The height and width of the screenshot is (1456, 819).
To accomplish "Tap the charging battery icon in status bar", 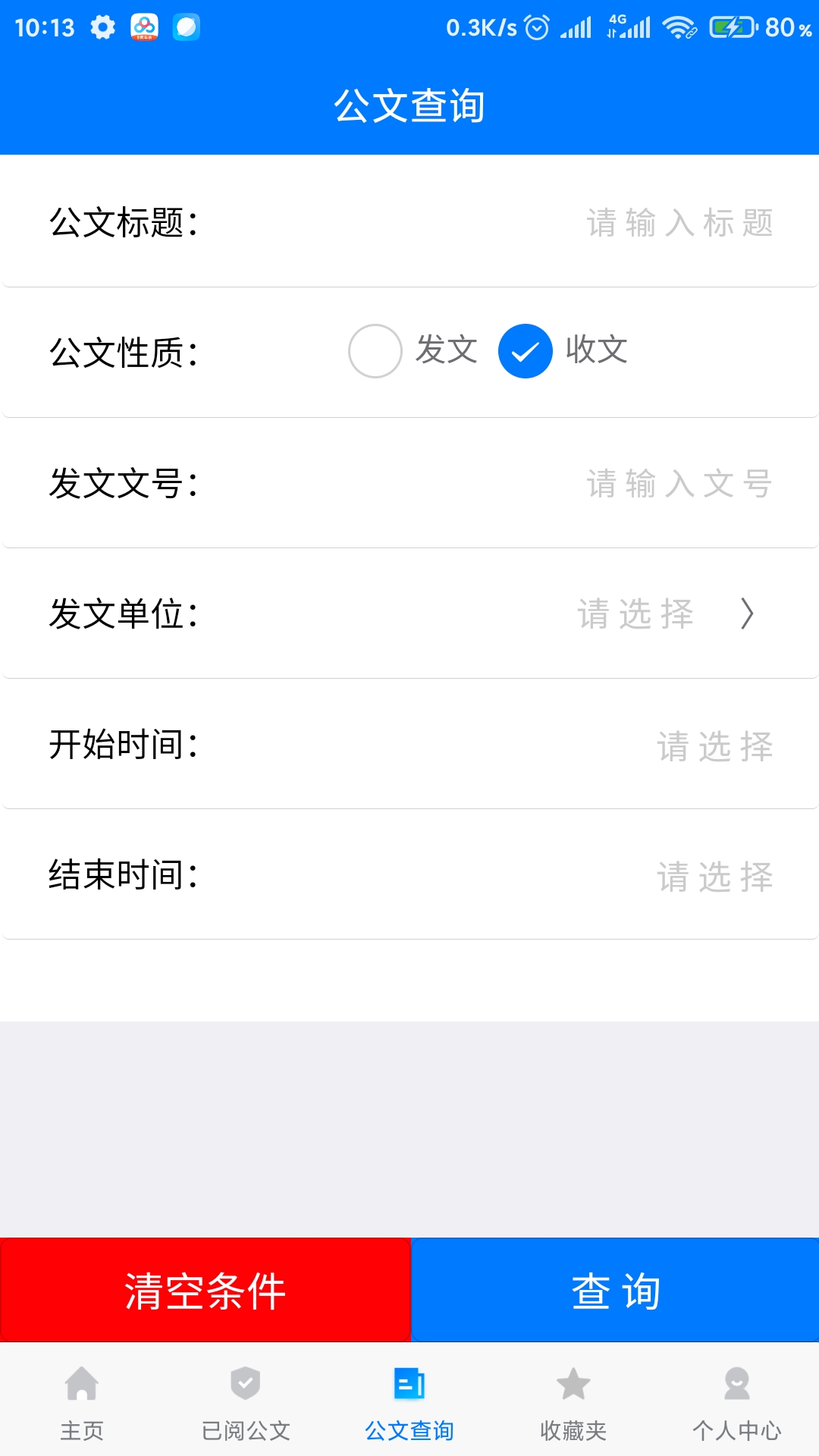I will click(730, 27).
